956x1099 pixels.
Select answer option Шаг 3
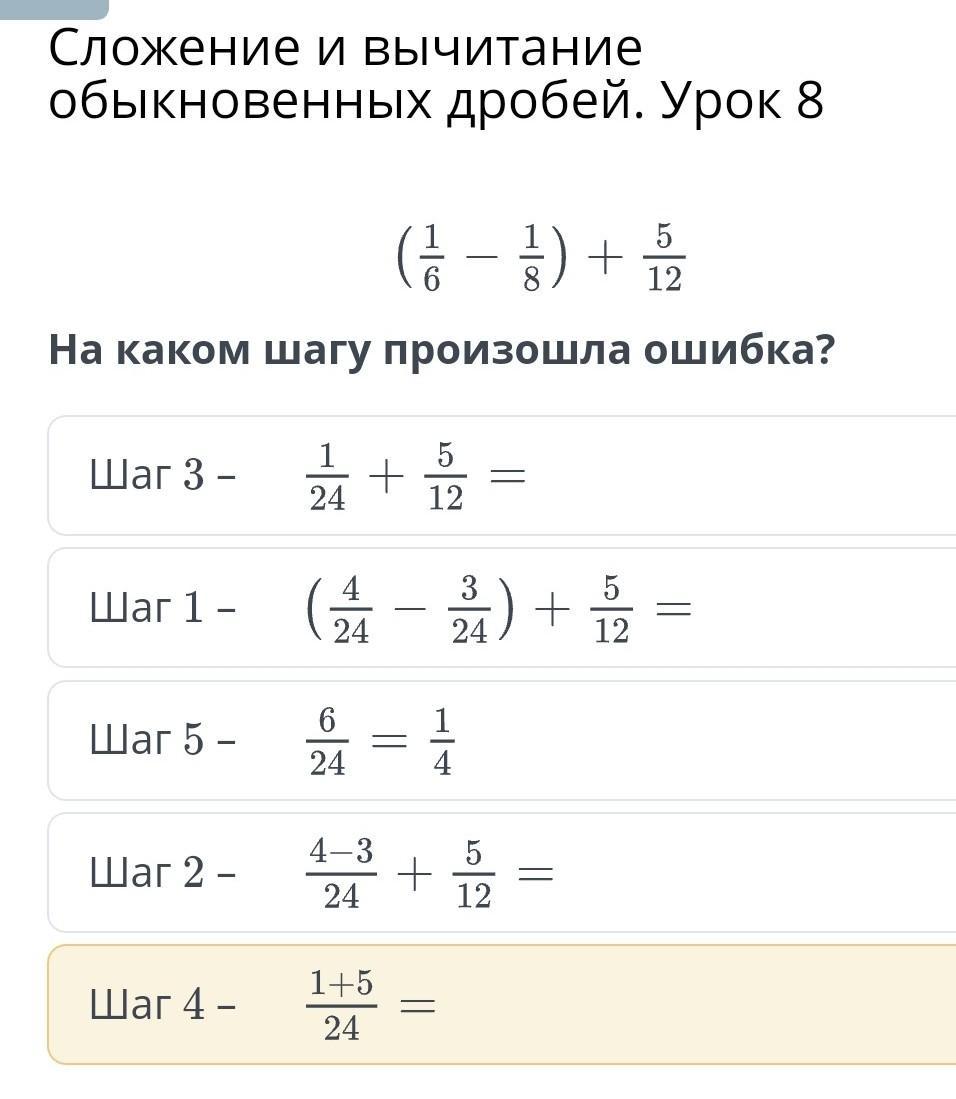click(500, 476)
